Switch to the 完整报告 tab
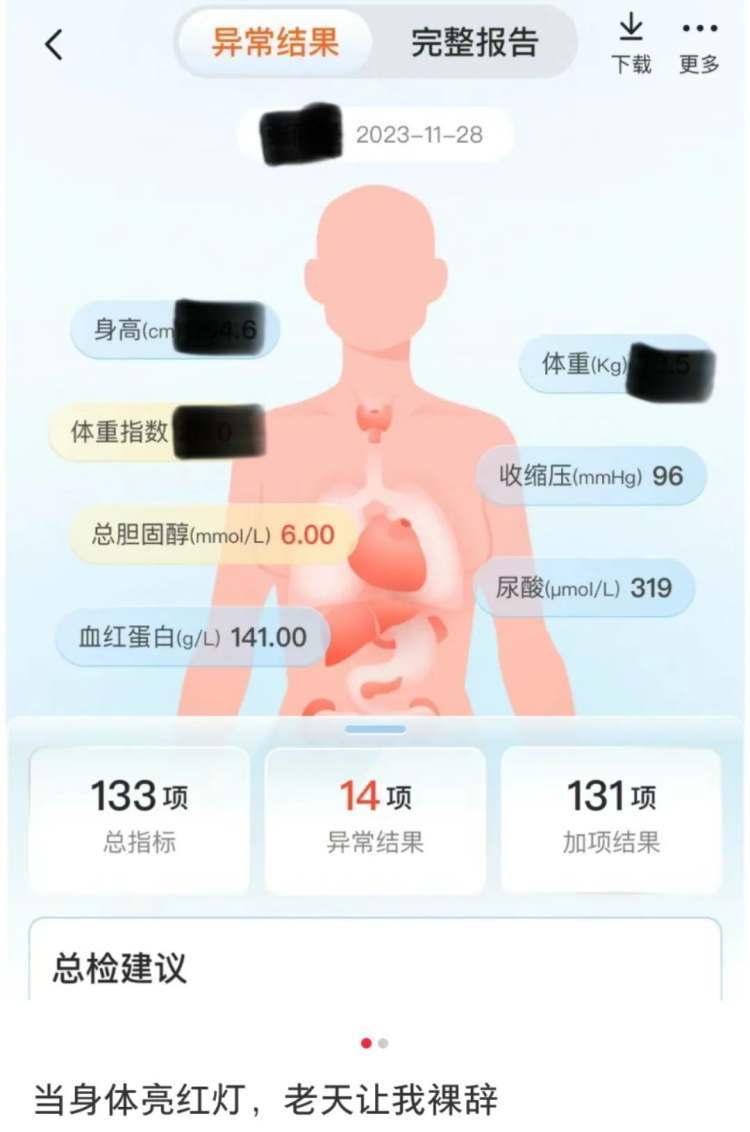This screenshot has height=1132, width=750. (x=473, y=43)
